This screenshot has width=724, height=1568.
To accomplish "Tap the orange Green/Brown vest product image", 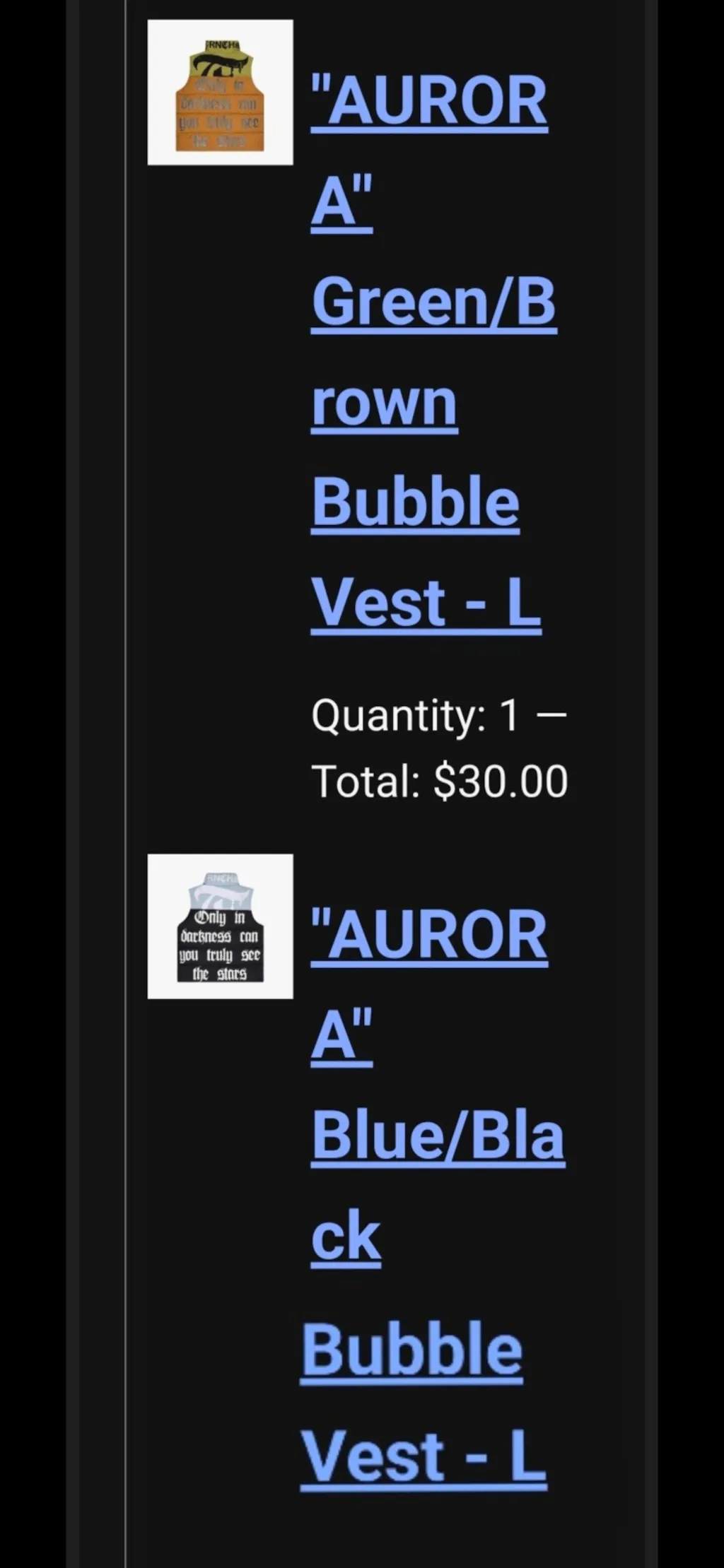I will [x=220, y=93].
